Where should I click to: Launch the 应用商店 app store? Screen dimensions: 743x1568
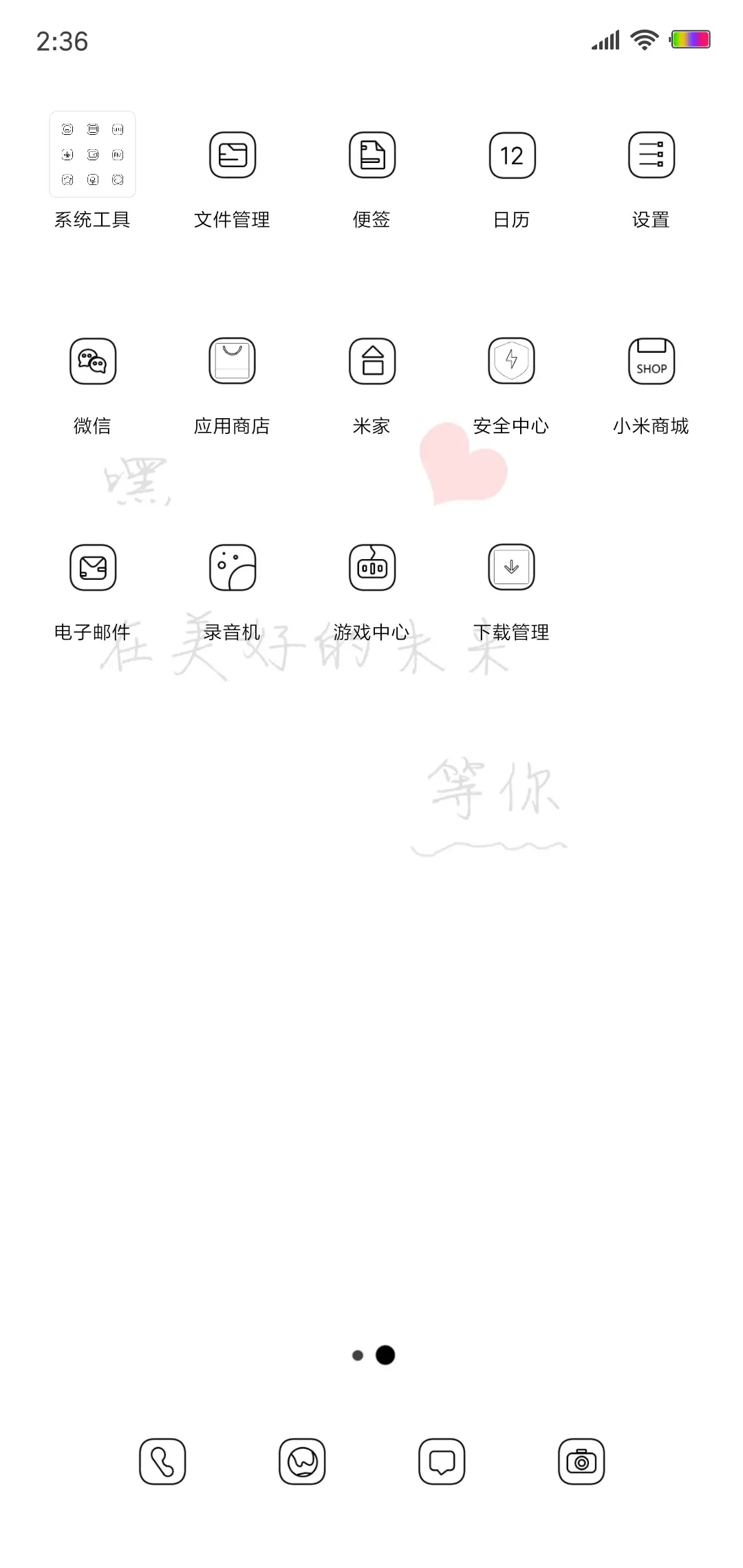click(233, 361)
